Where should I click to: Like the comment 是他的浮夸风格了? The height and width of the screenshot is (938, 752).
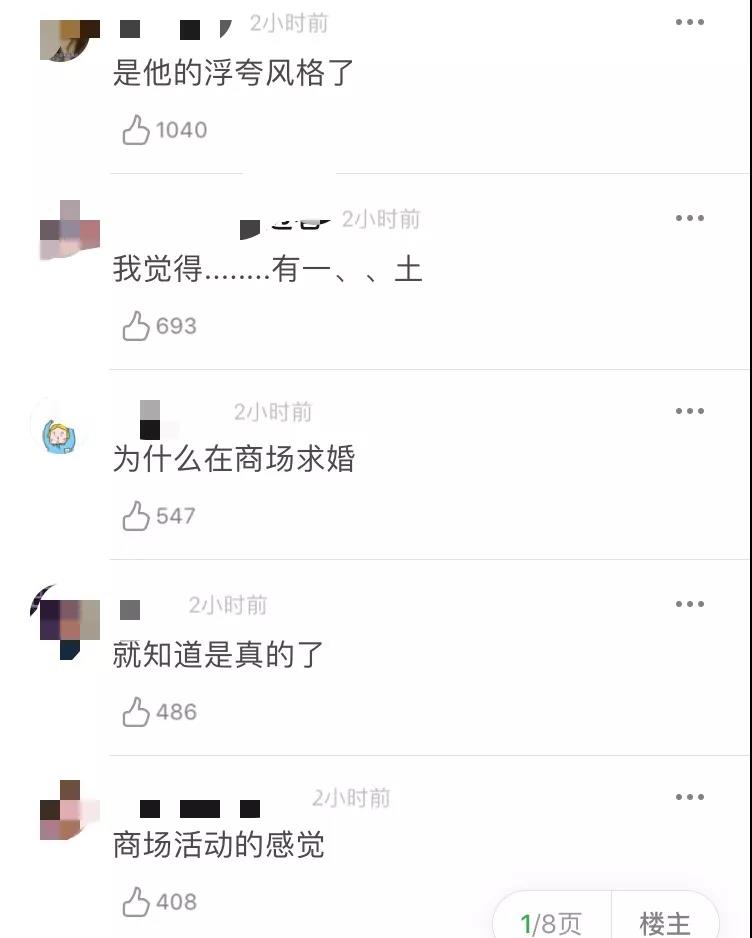pyautogui.click(x=136, y=130)
